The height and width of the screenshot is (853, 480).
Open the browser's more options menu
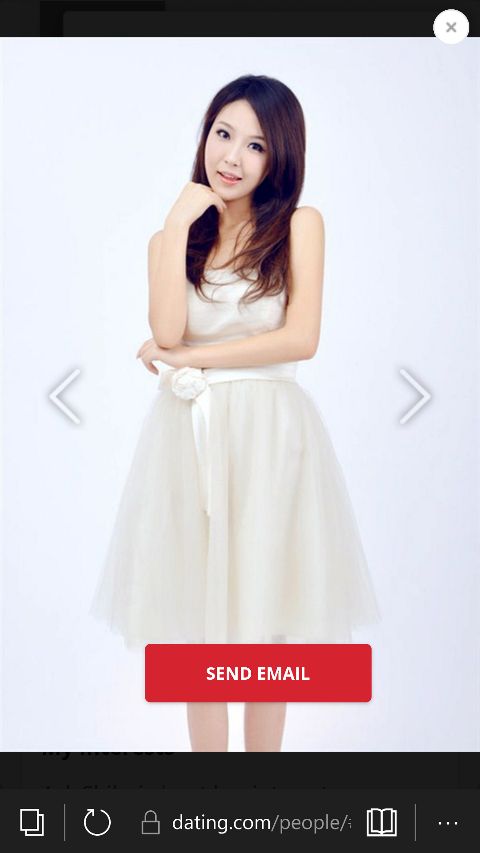(x=448, y=824)
